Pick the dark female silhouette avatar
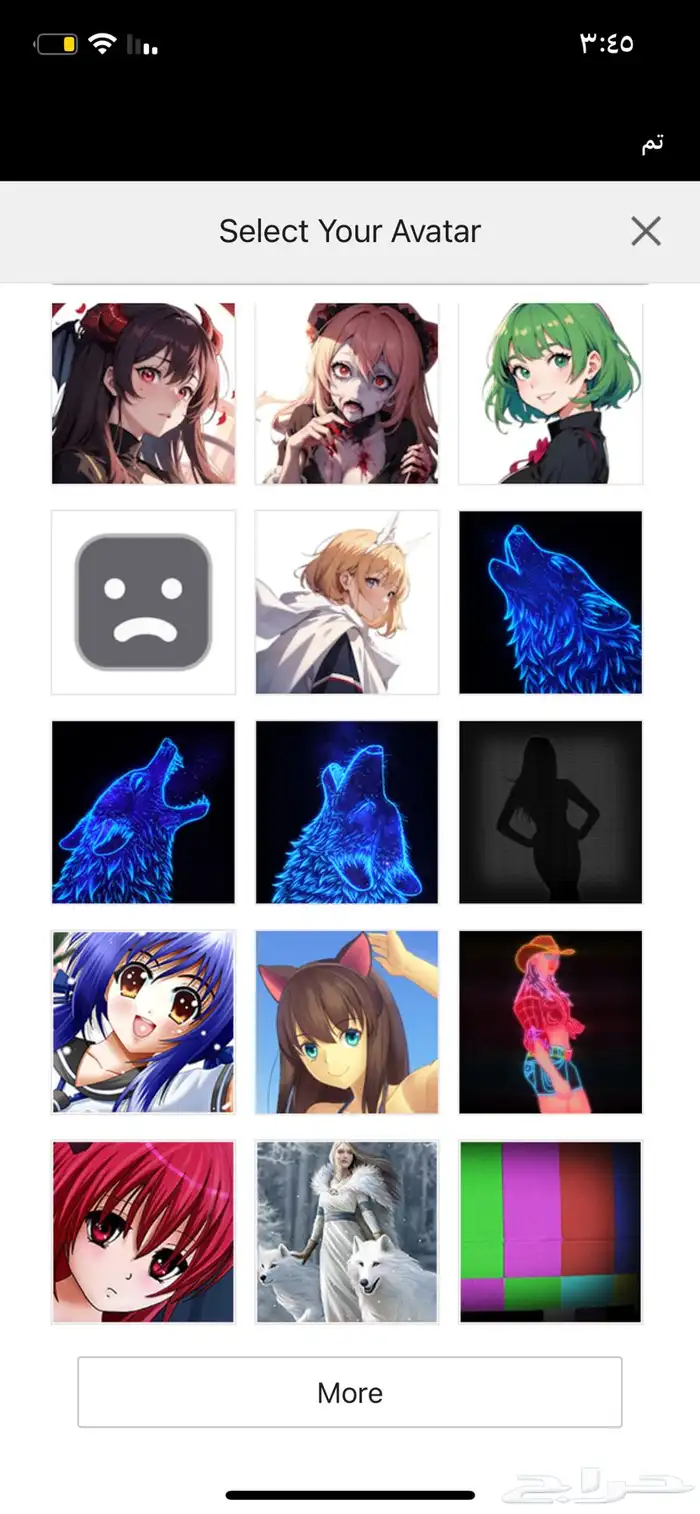The image size is (700, 1514). pos(551,812)
